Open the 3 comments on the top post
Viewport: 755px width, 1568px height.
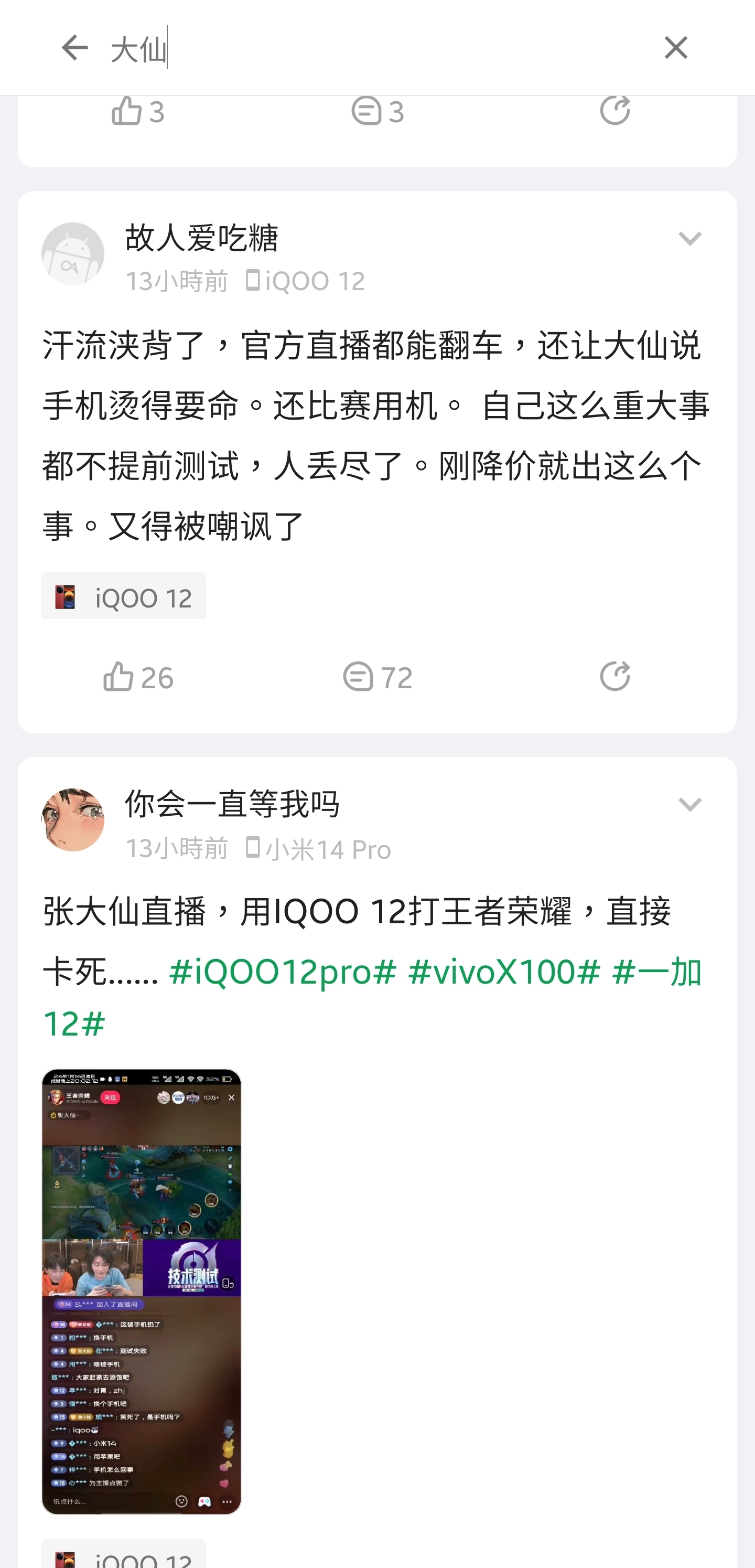[377, 111]
